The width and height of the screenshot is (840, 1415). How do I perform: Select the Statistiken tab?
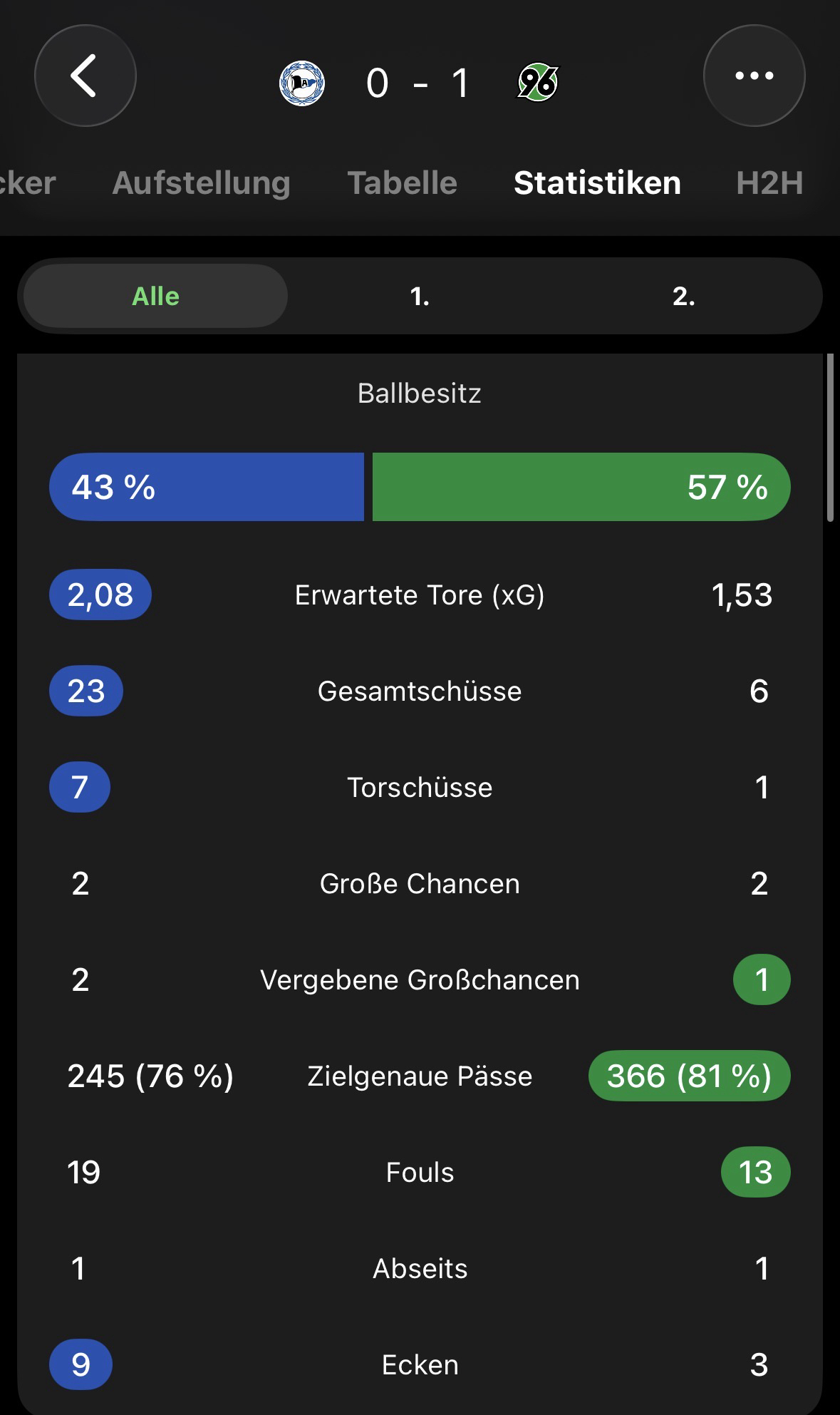coord(597,183)
